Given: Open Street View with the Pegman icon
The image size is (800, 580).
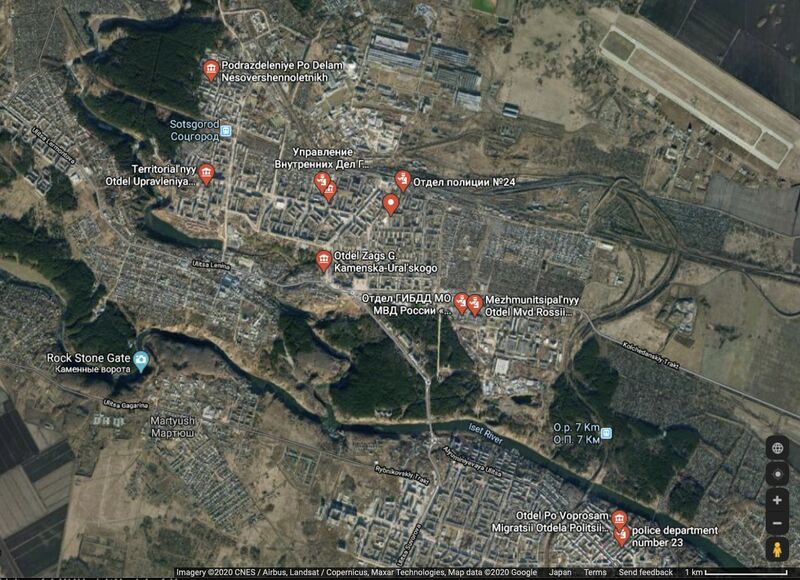Looking at the screenshot, I should click(x=777, y=549).
